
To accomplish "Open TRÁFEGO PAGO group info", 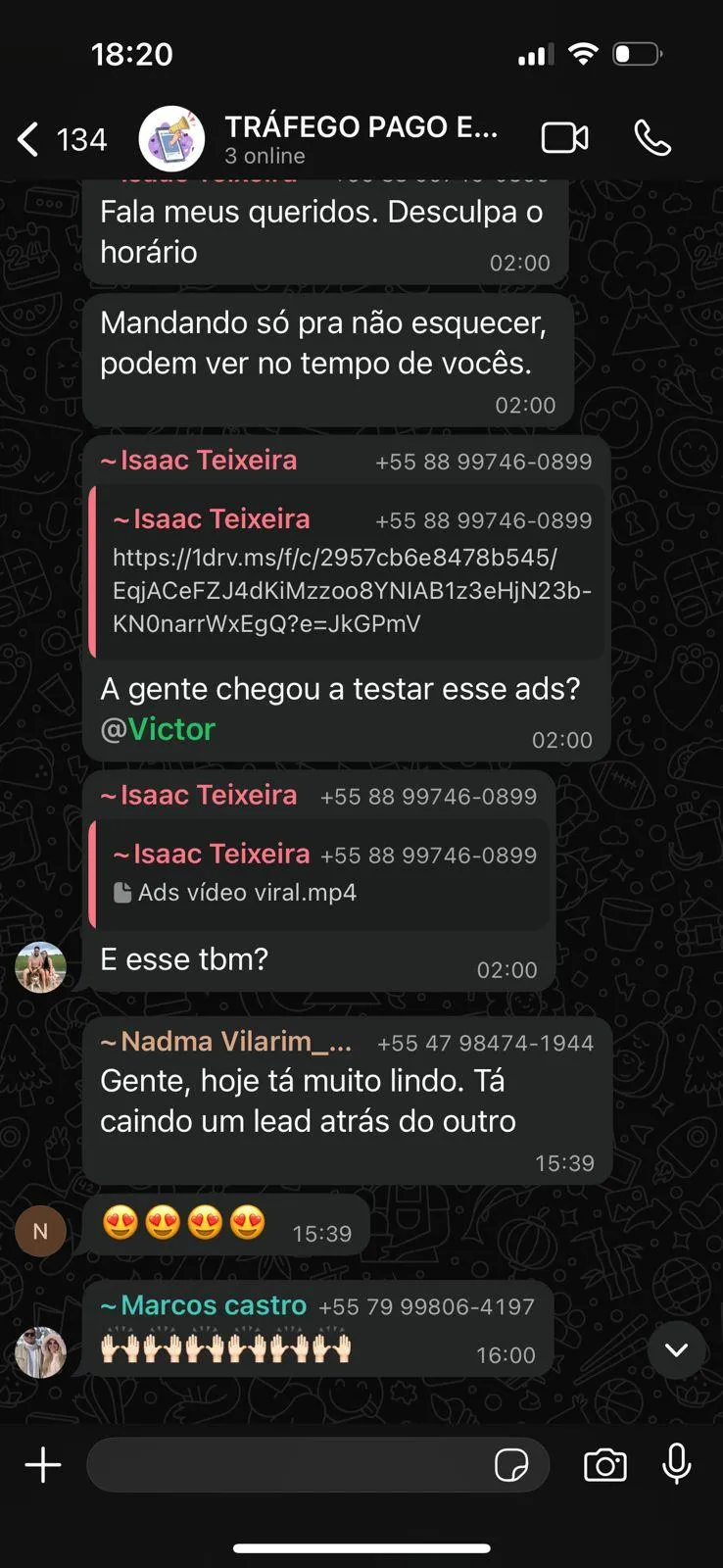I will (x=361, y=139).
